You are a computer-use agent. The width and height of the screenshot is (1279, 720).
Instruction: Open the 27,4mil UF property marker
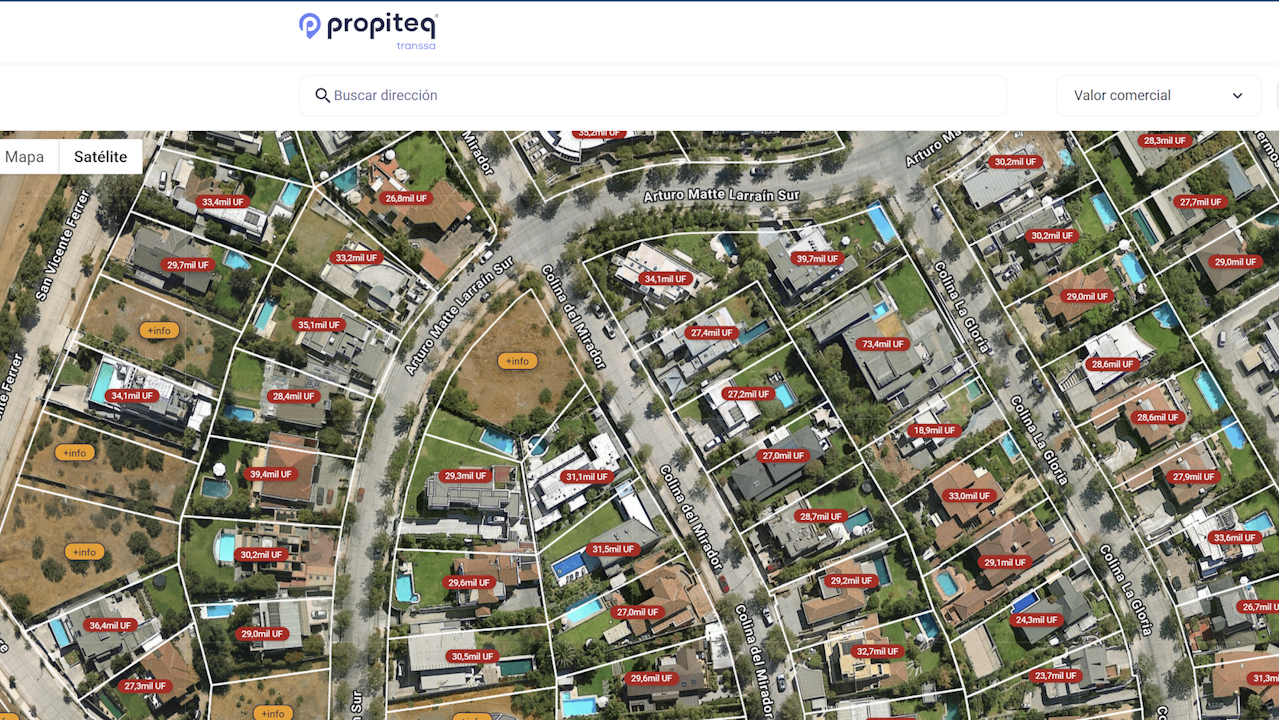[x=712, y=332]
